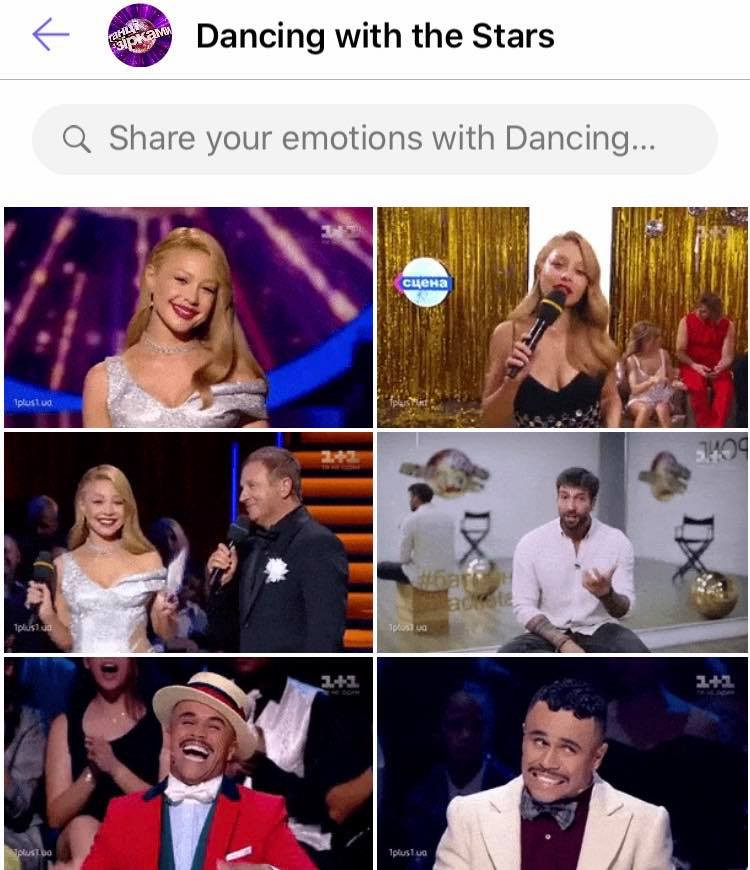Select GIF of two hosts with microphones
The width and height of the screenshot is (750, 870).
(188, 541)
